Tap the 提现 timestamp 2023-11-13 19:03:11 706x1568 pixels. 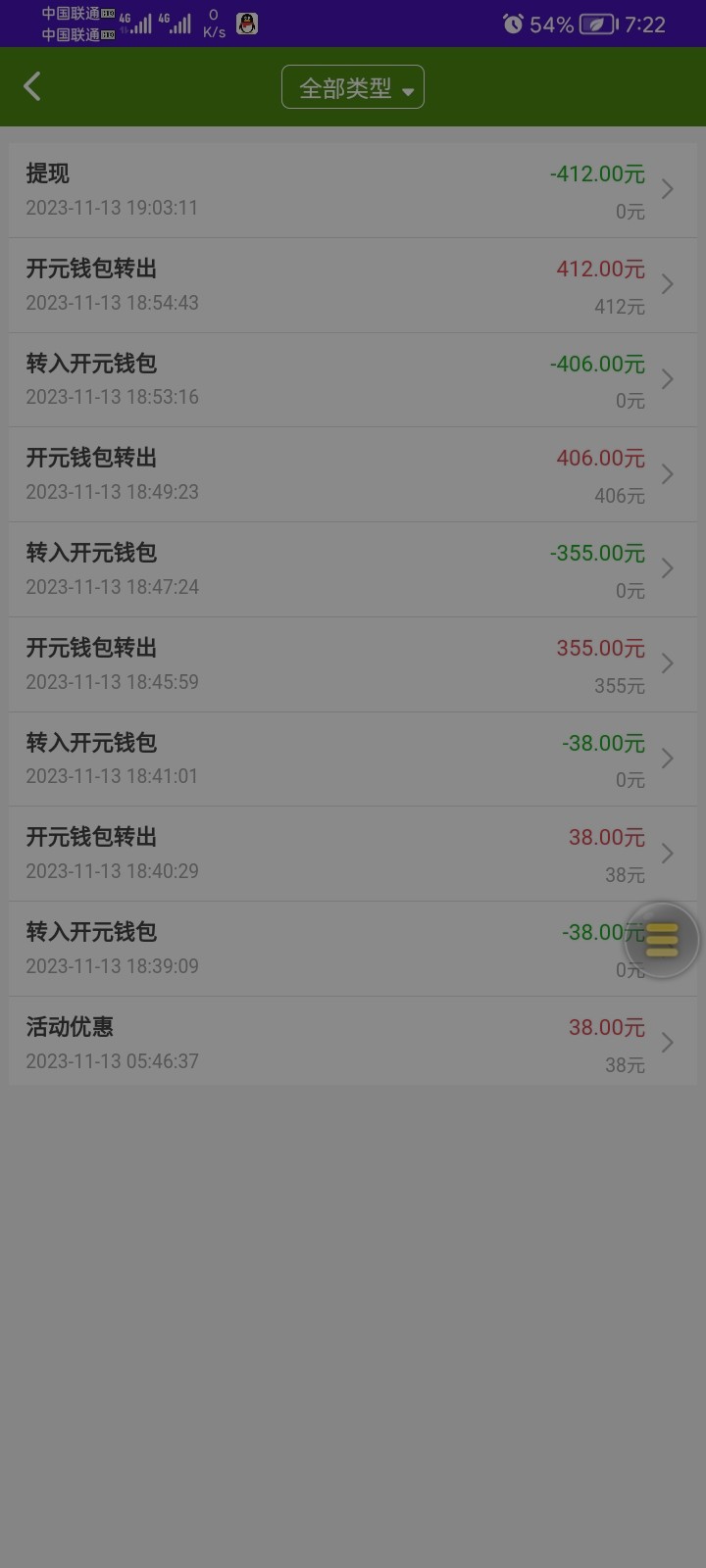click(x=112, y=208)
